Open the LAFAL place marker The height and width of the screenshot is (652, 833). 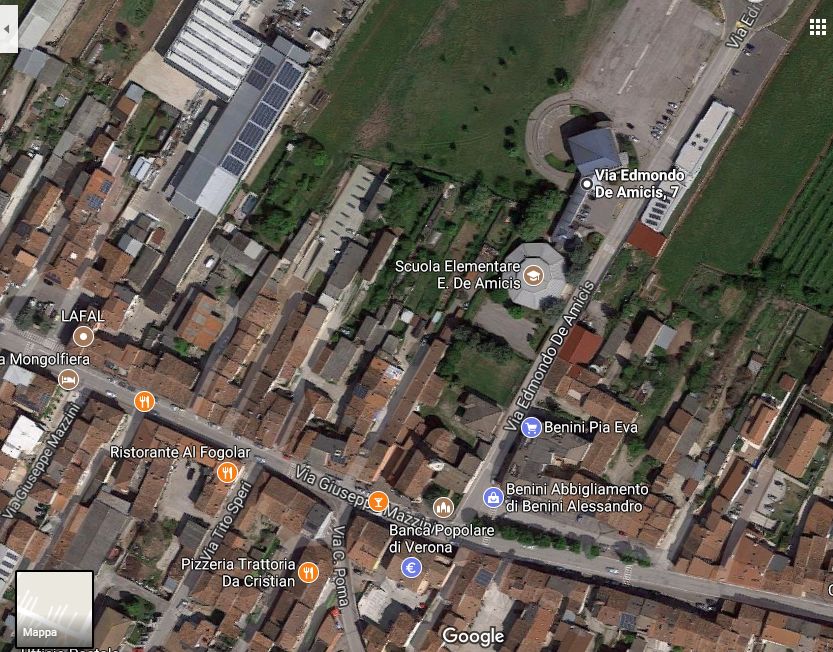(x=84, y=336)
